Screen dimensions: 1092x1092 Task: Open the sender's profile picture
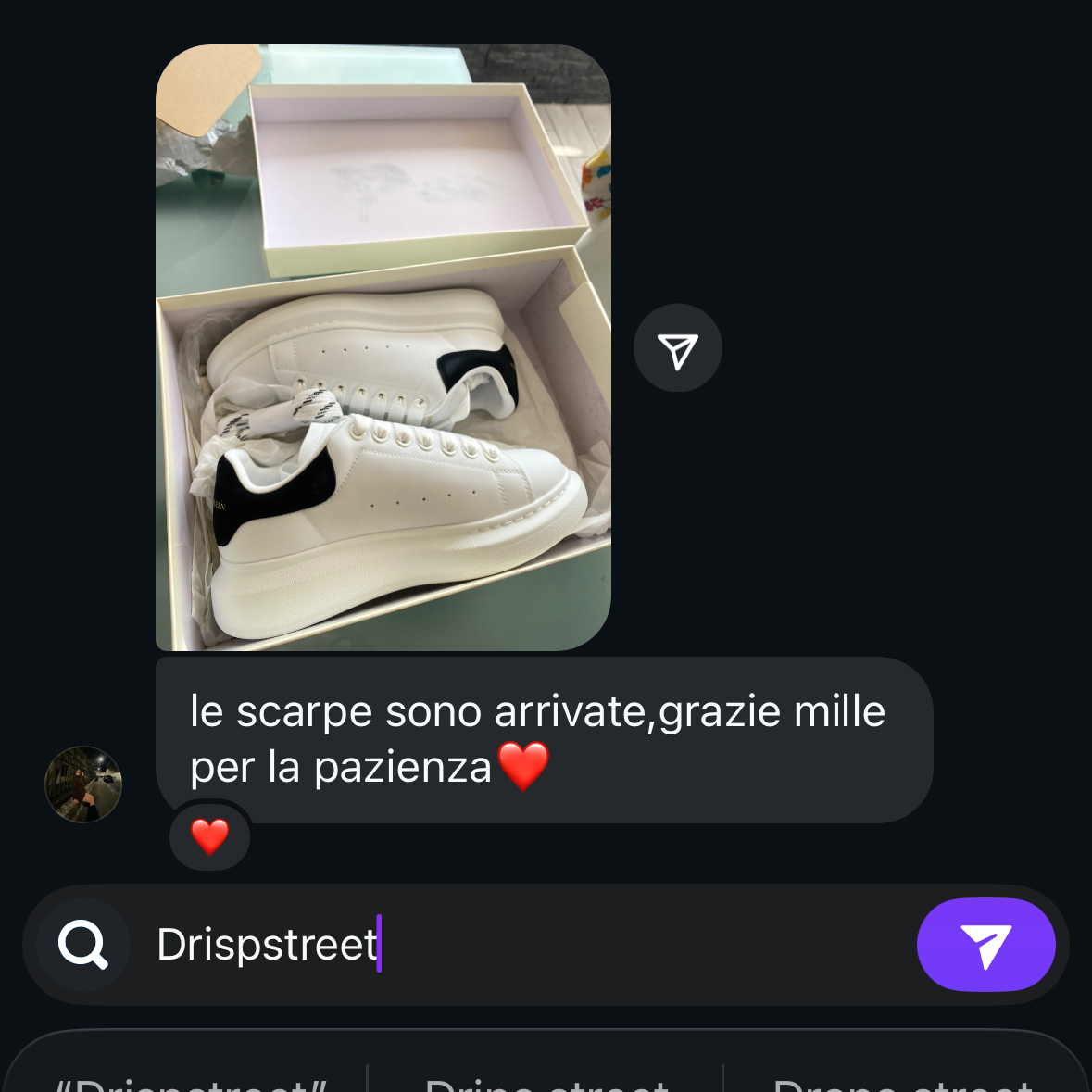(x=83, y=784)
